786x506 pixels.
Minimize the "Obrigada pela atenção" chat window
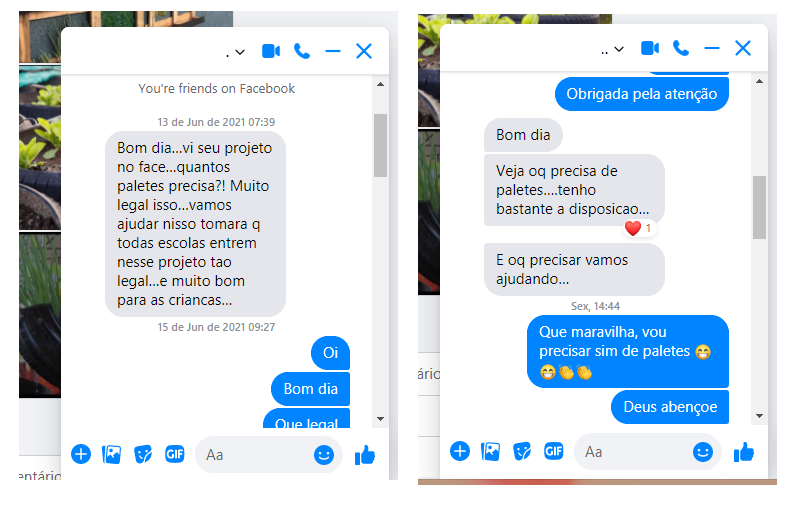(x=712, y=48)
